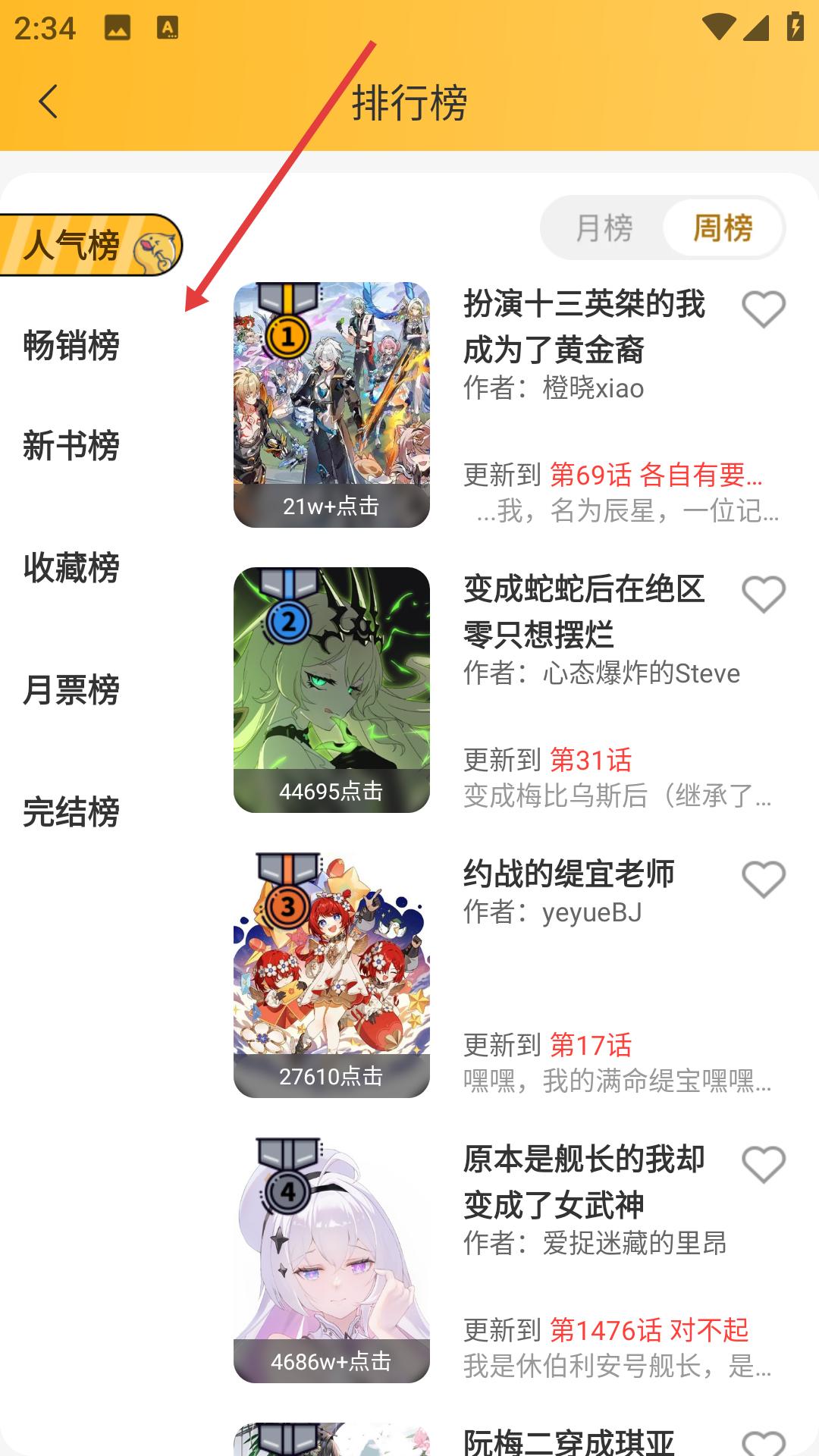Tap the cat mascot icon on 人气榜 banner
819x1456 pixels.
[x=154, y=246]
